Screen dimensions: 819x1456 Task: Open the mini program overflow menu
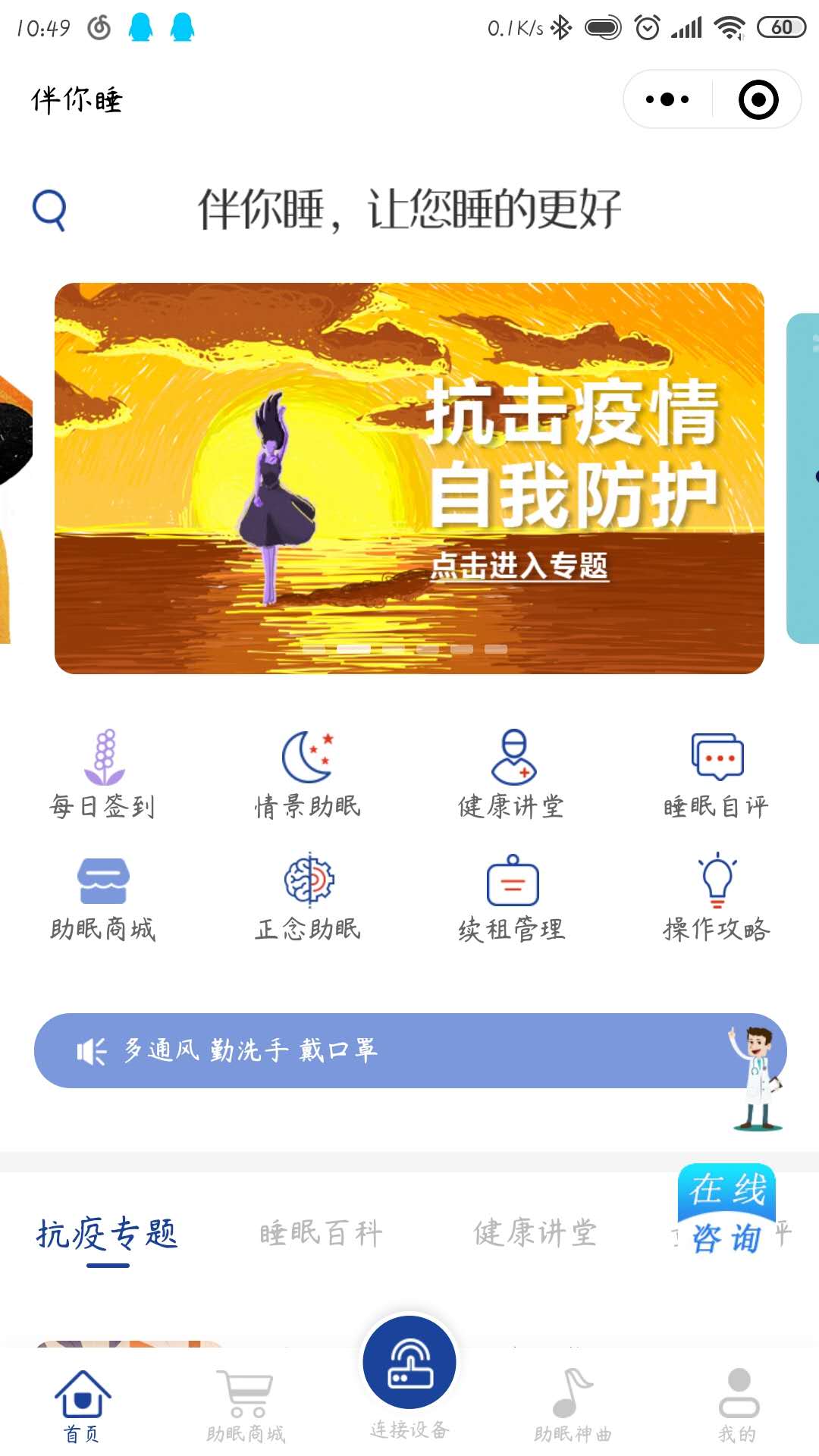tap(667, 99)
